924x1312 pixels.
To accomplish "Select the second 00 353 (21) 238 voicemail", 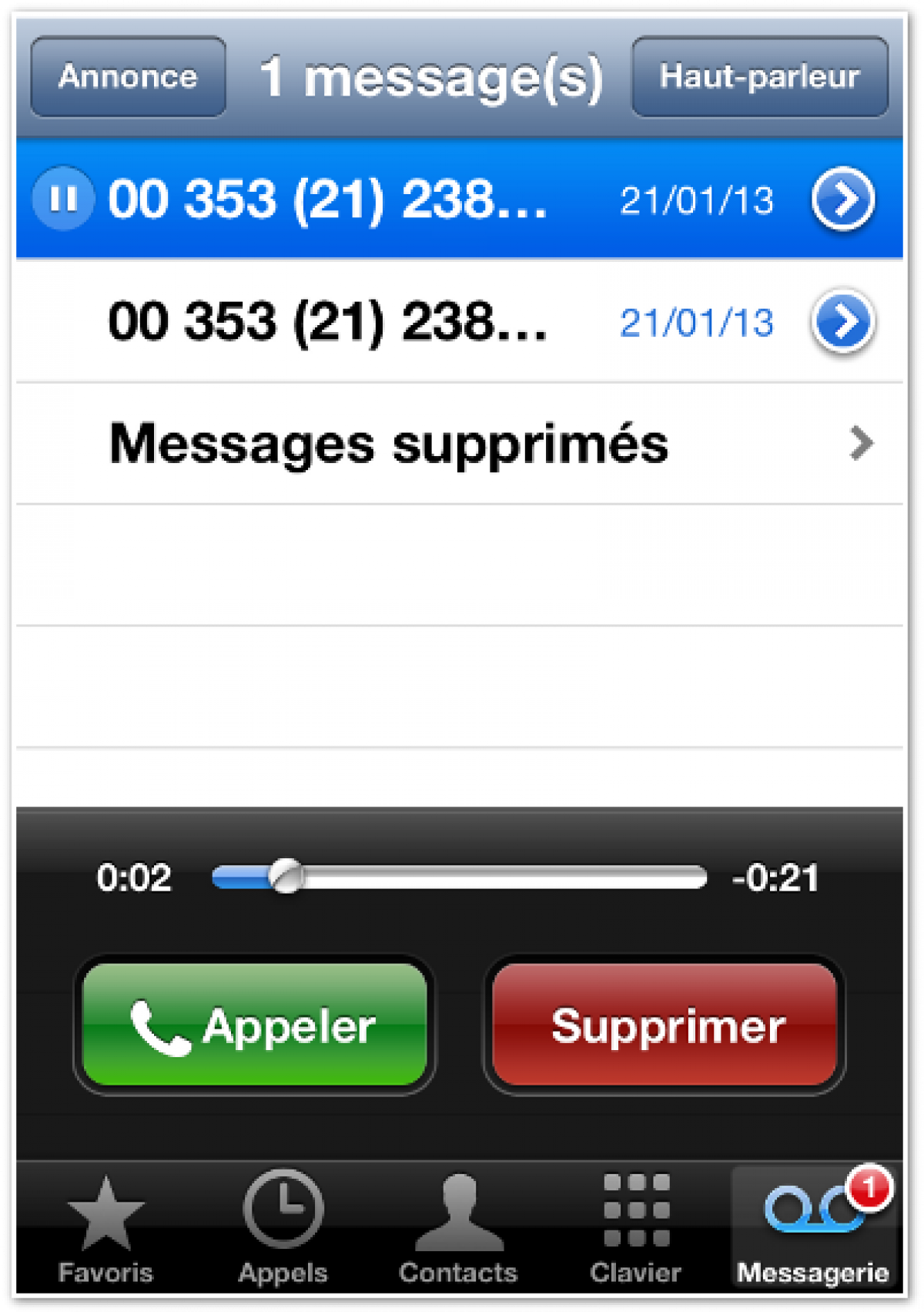I will click(327, 321).
